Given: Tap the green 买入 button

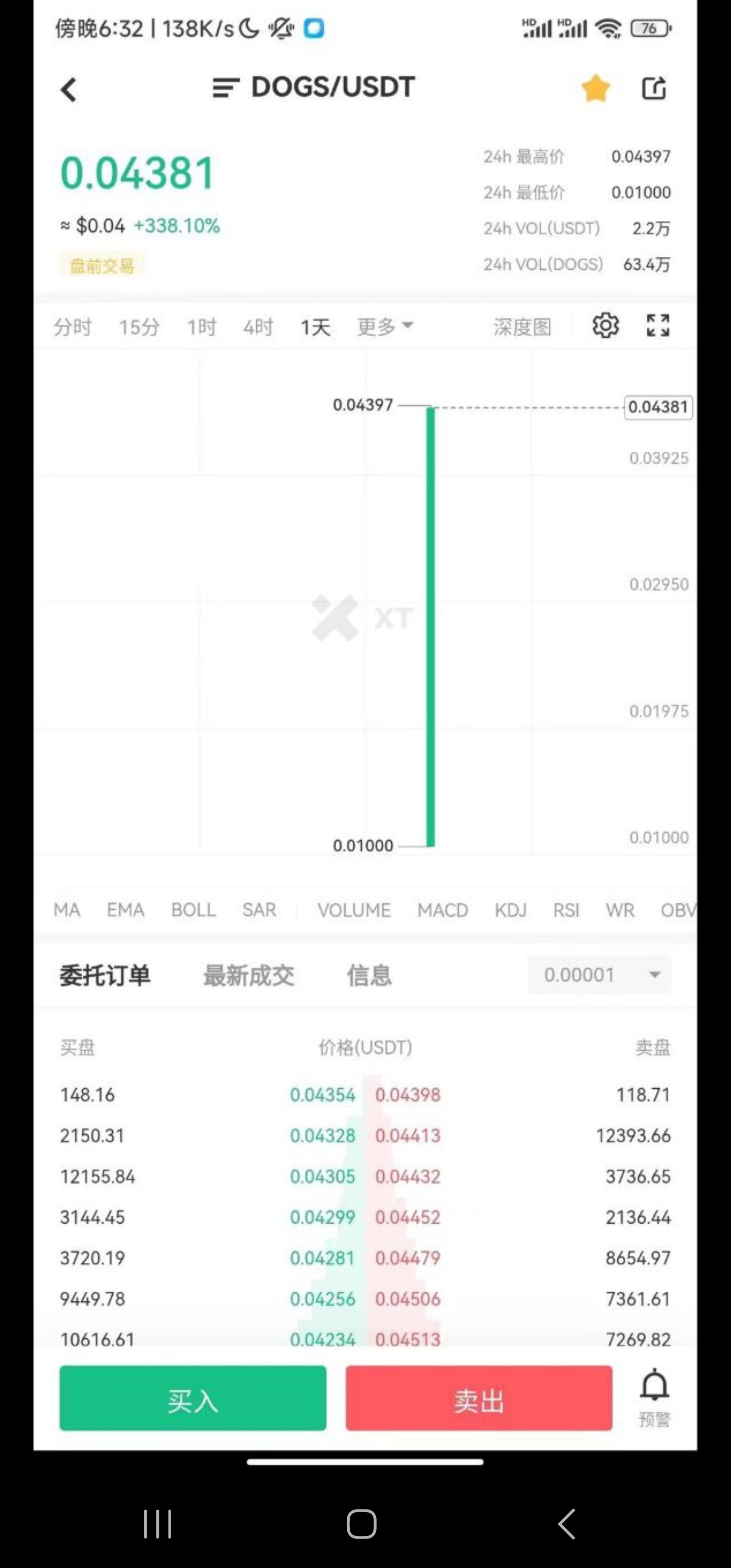Looking at the screenshot, I should (x=193, y=1397).
